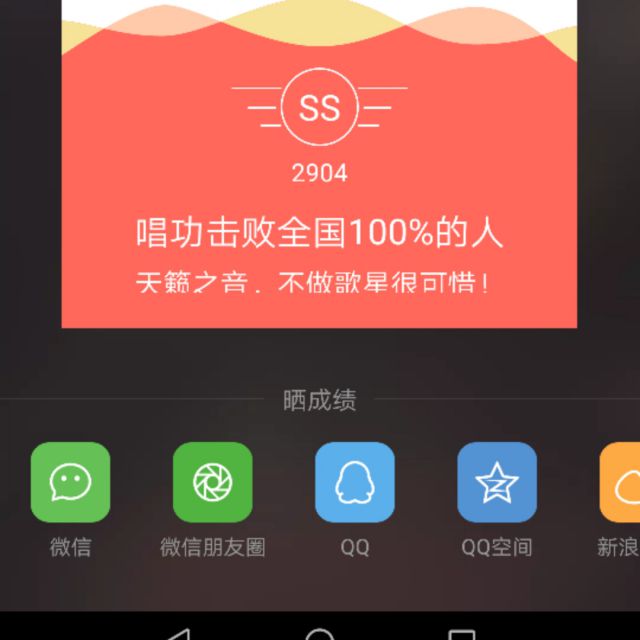Go back with system back button
This screenshot has width=640, height=640.
[178, 634]
